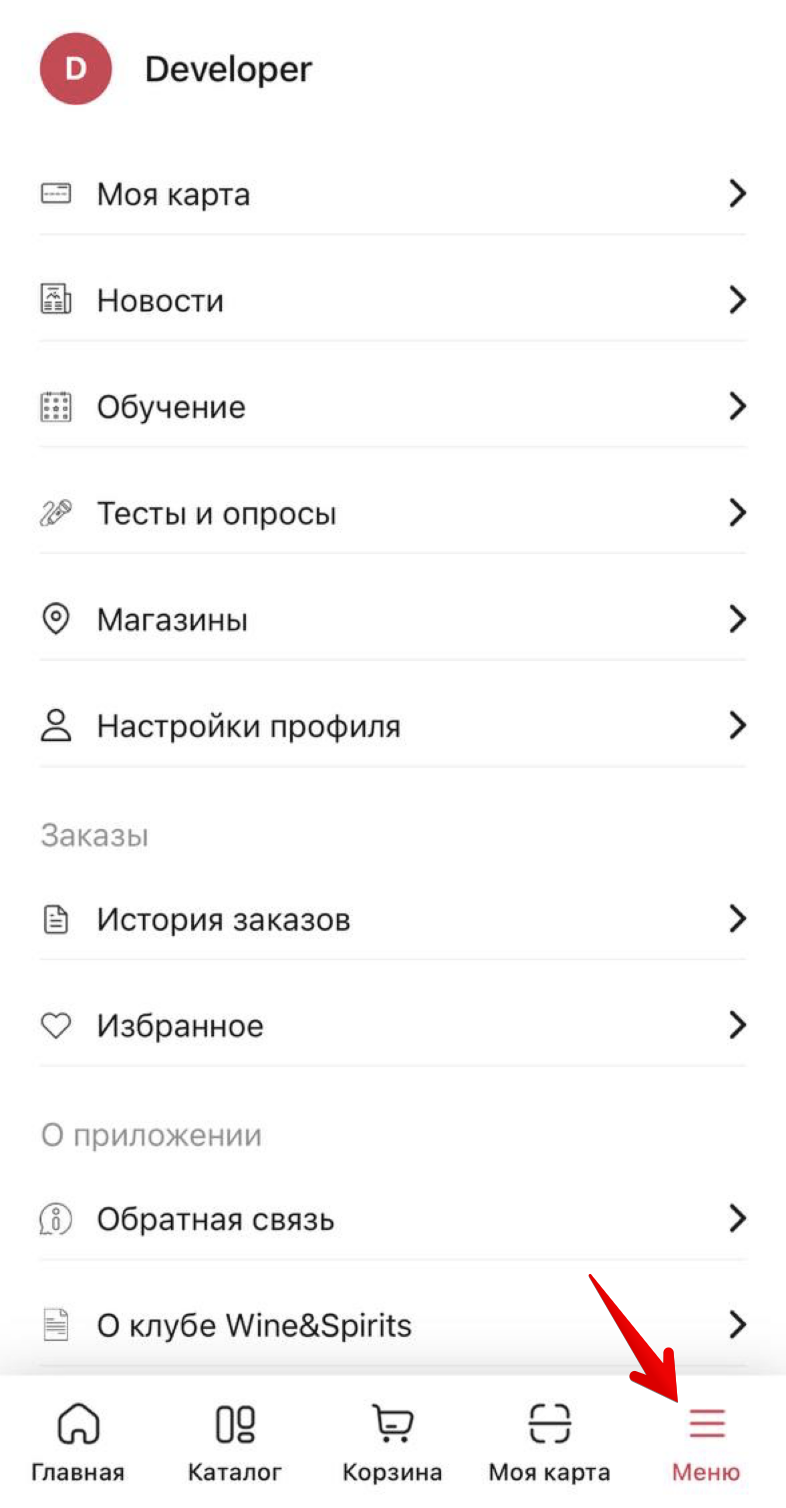The width and height of the screenshot is (786, 1508).
Task: View the Магазины list
Action: 392,620
